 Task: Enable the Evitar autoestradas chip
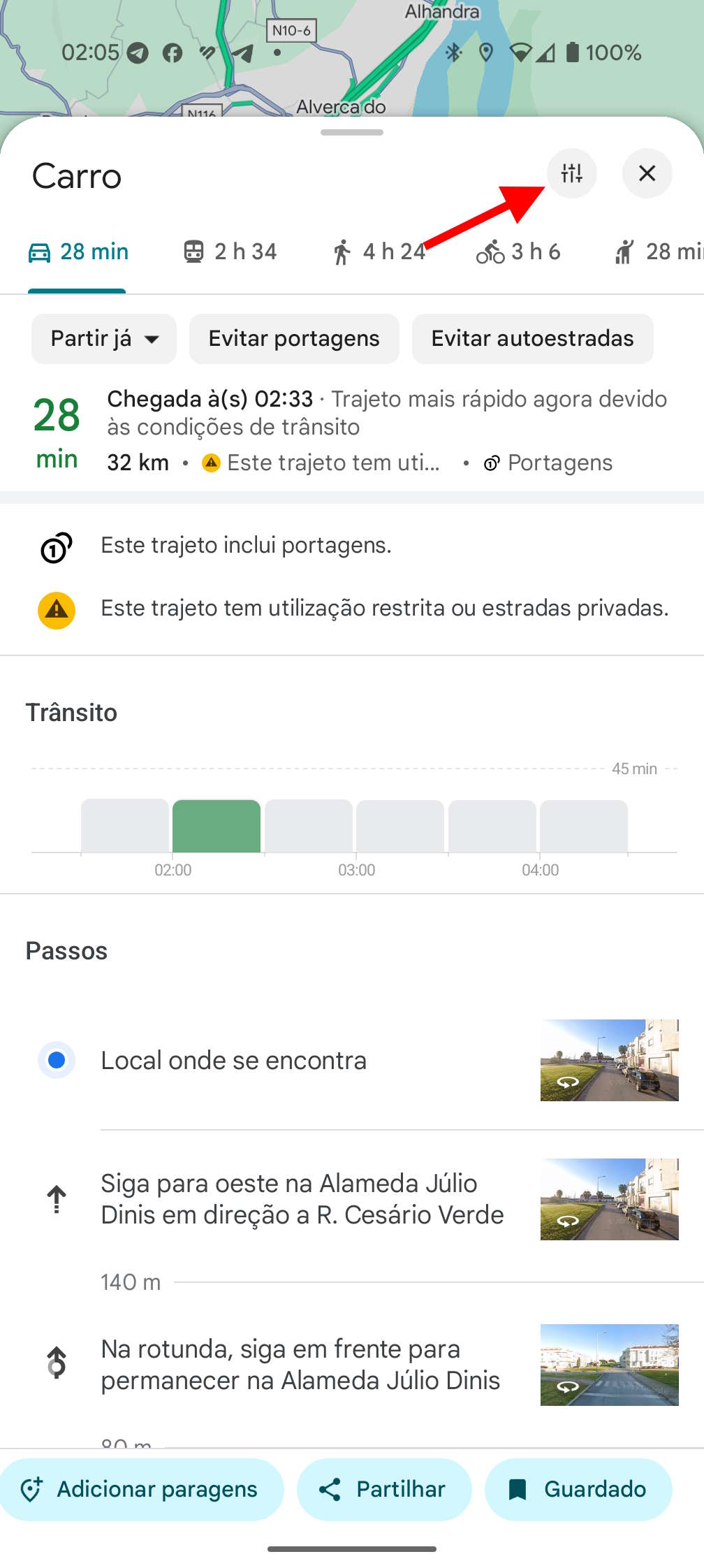[532, 339]
